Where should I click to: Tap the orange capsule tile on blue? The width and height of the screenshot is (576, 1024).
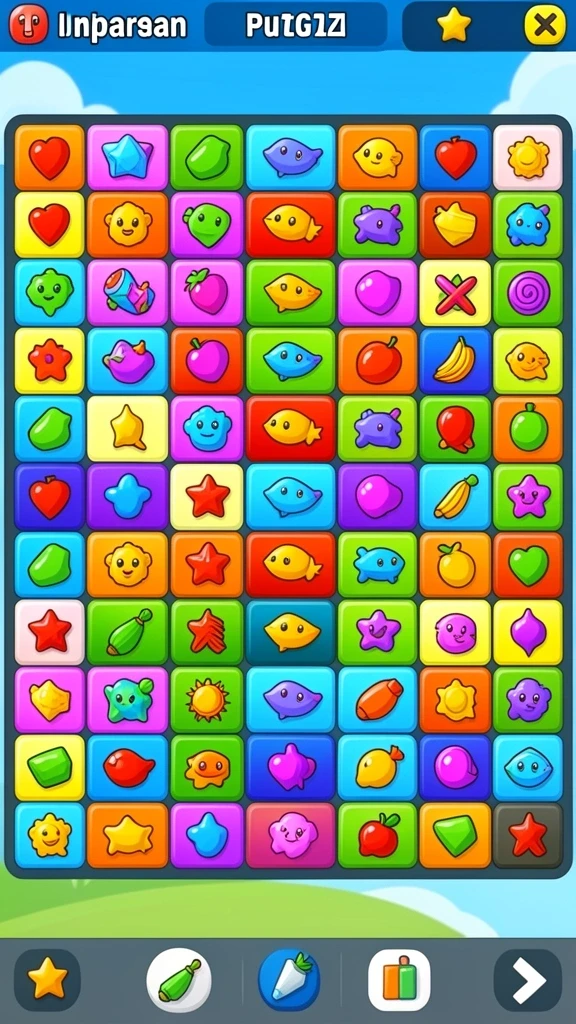pyautogui.click(x=377, y=699)
